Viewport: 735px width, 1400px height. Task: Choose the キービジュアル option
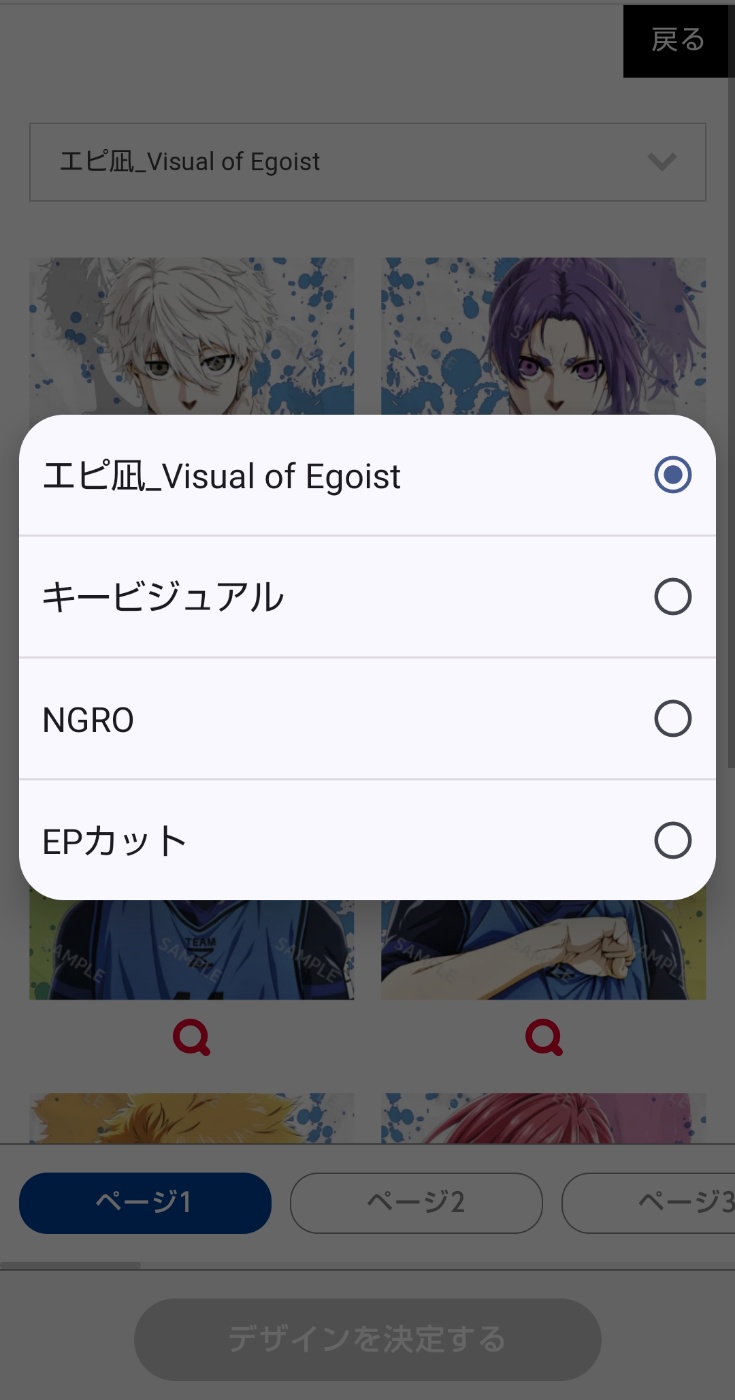point(367,597)
